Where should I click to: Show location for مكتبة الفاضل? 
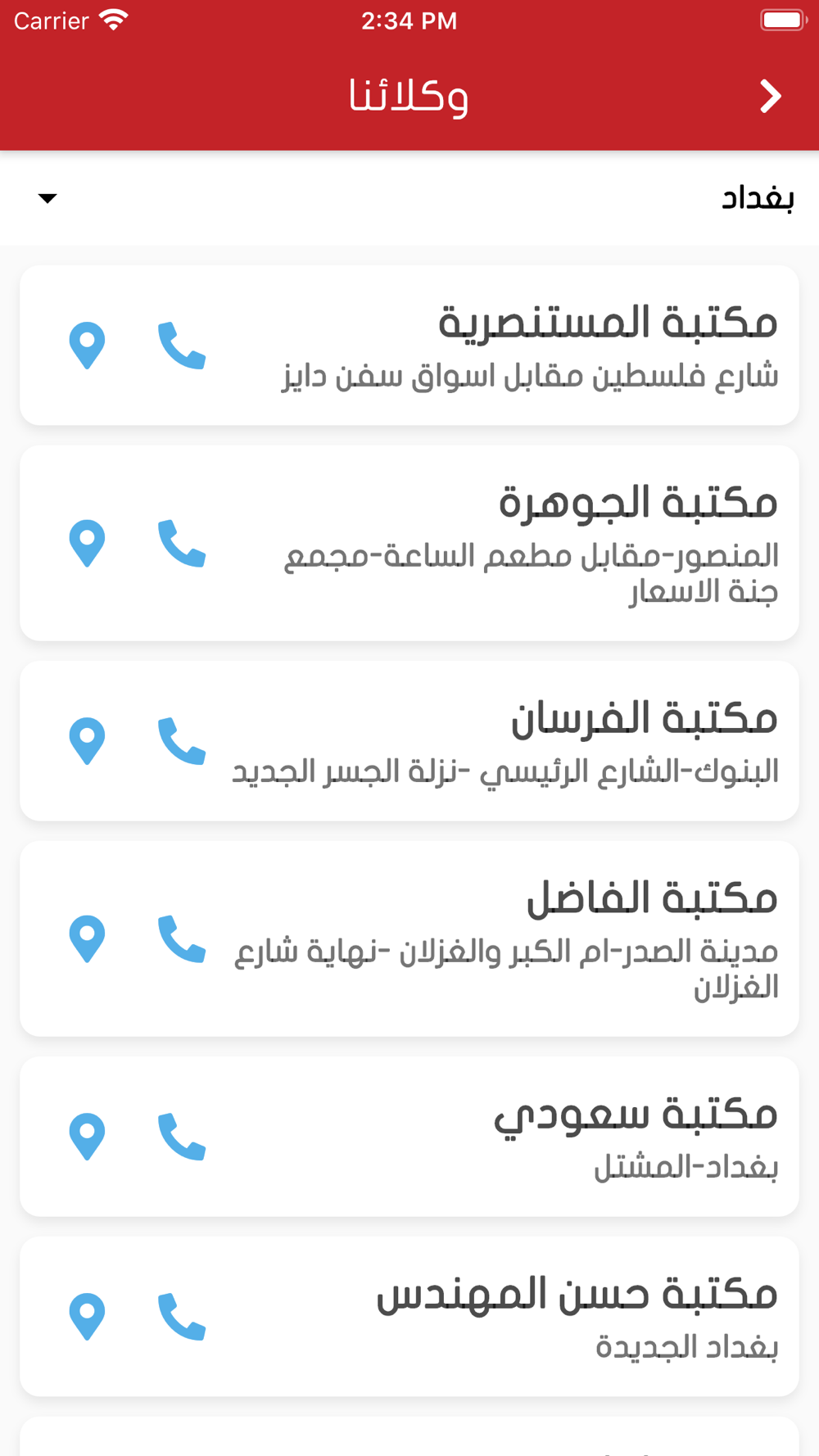tap(87, 939)
